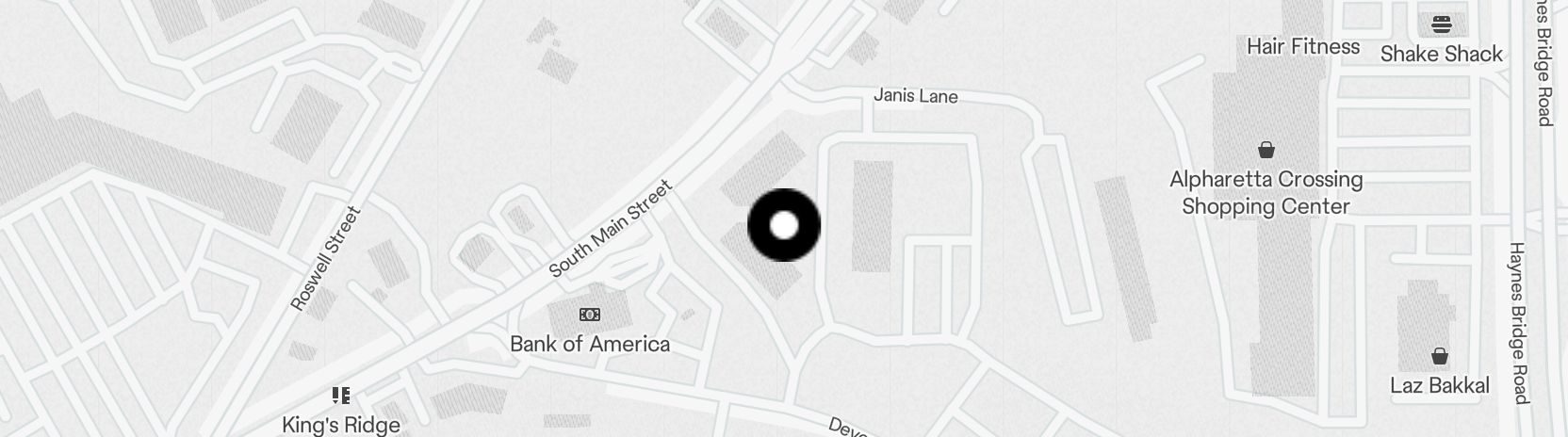Open Shake Shack place on the map
The width and height of the screenshot is (1568, 437).
(x=1441, y=24)
